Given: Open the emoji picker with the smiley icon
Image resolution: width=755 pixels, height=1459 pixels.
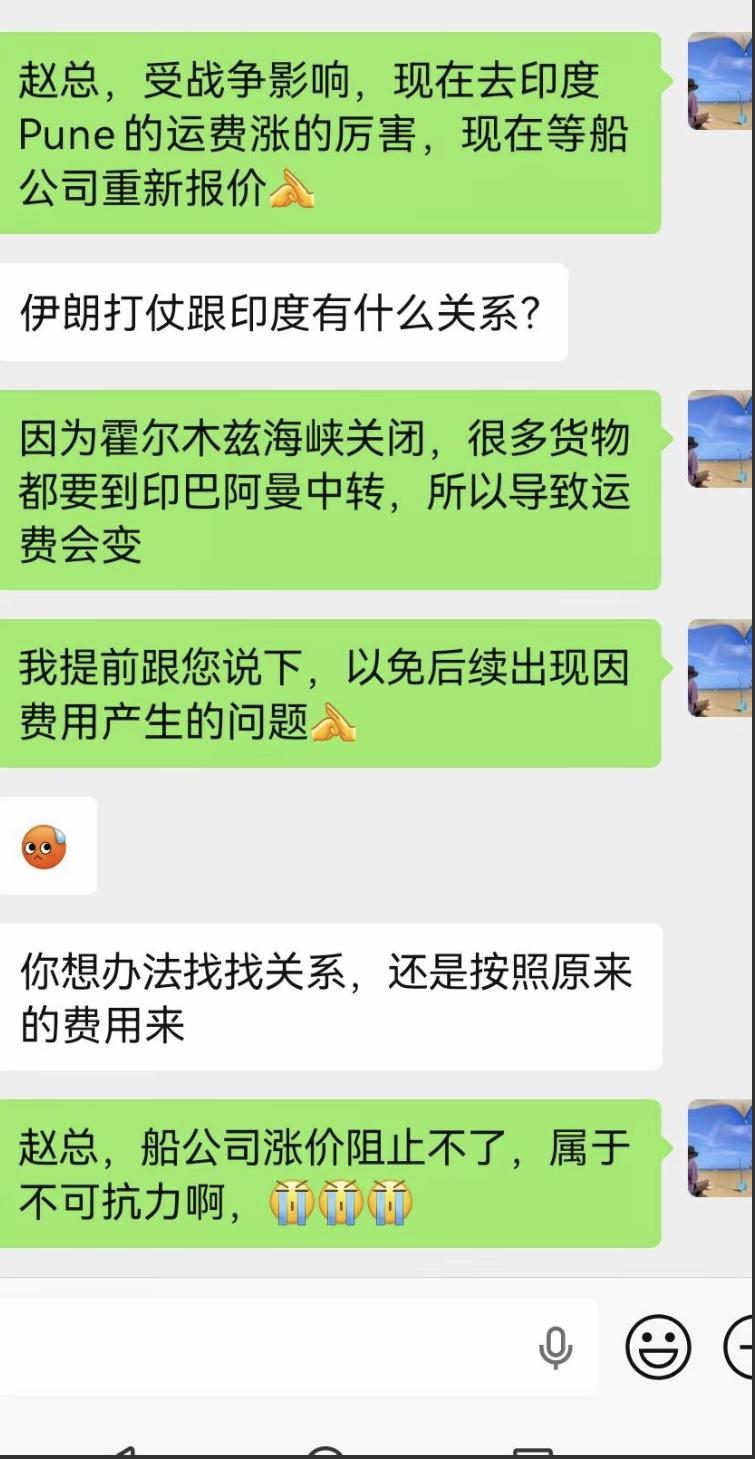Looking at the screenshot, I should coord(659,1347).
